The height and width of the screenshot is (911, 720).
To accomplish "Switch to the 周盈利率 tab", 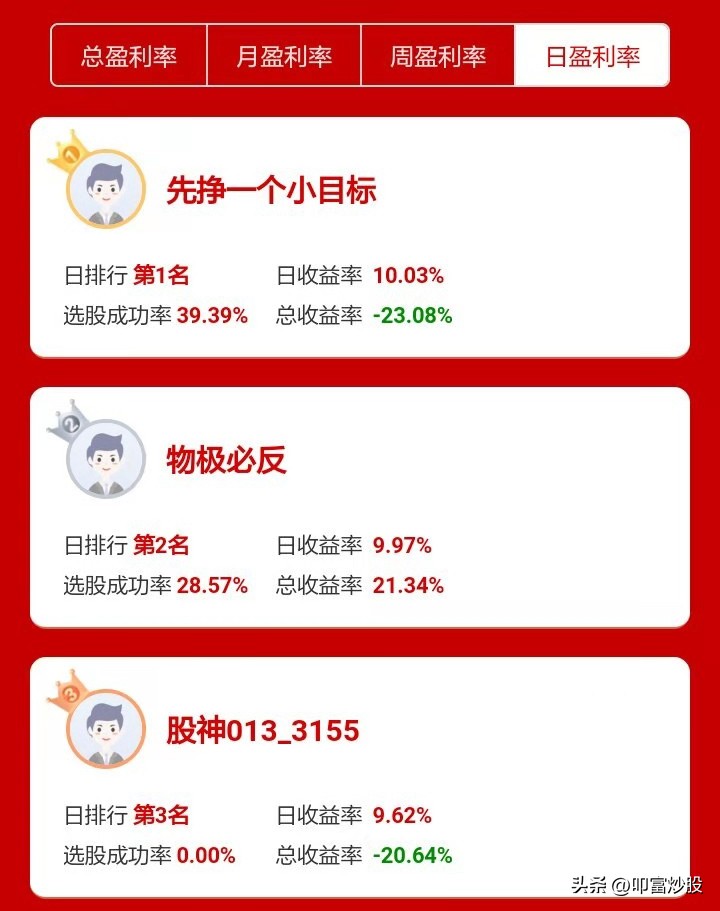I will point(439,56).
